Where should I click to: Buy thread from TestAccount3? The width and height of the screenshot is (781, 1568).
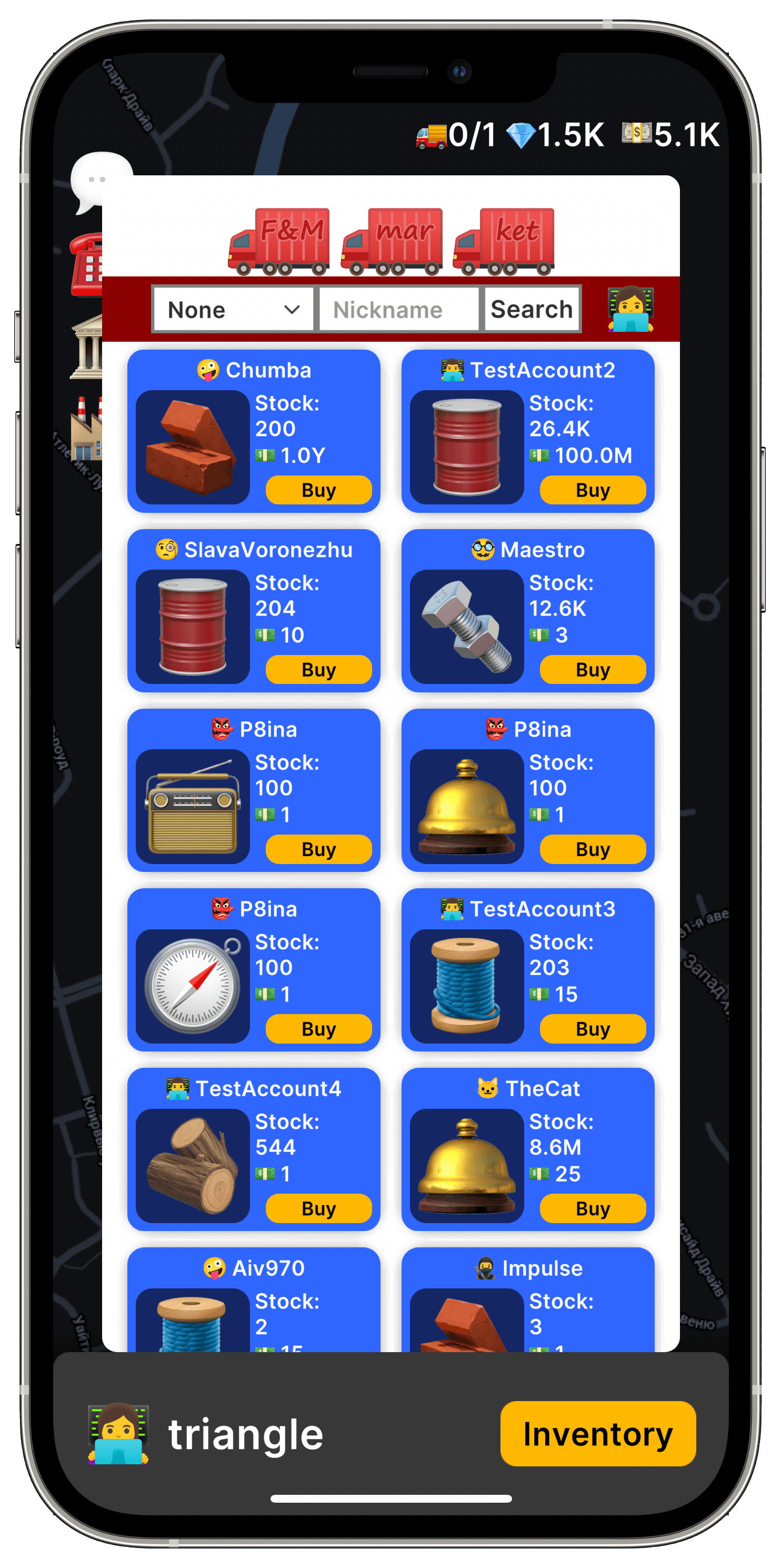pyautogui.click(x=593, y=1029)
